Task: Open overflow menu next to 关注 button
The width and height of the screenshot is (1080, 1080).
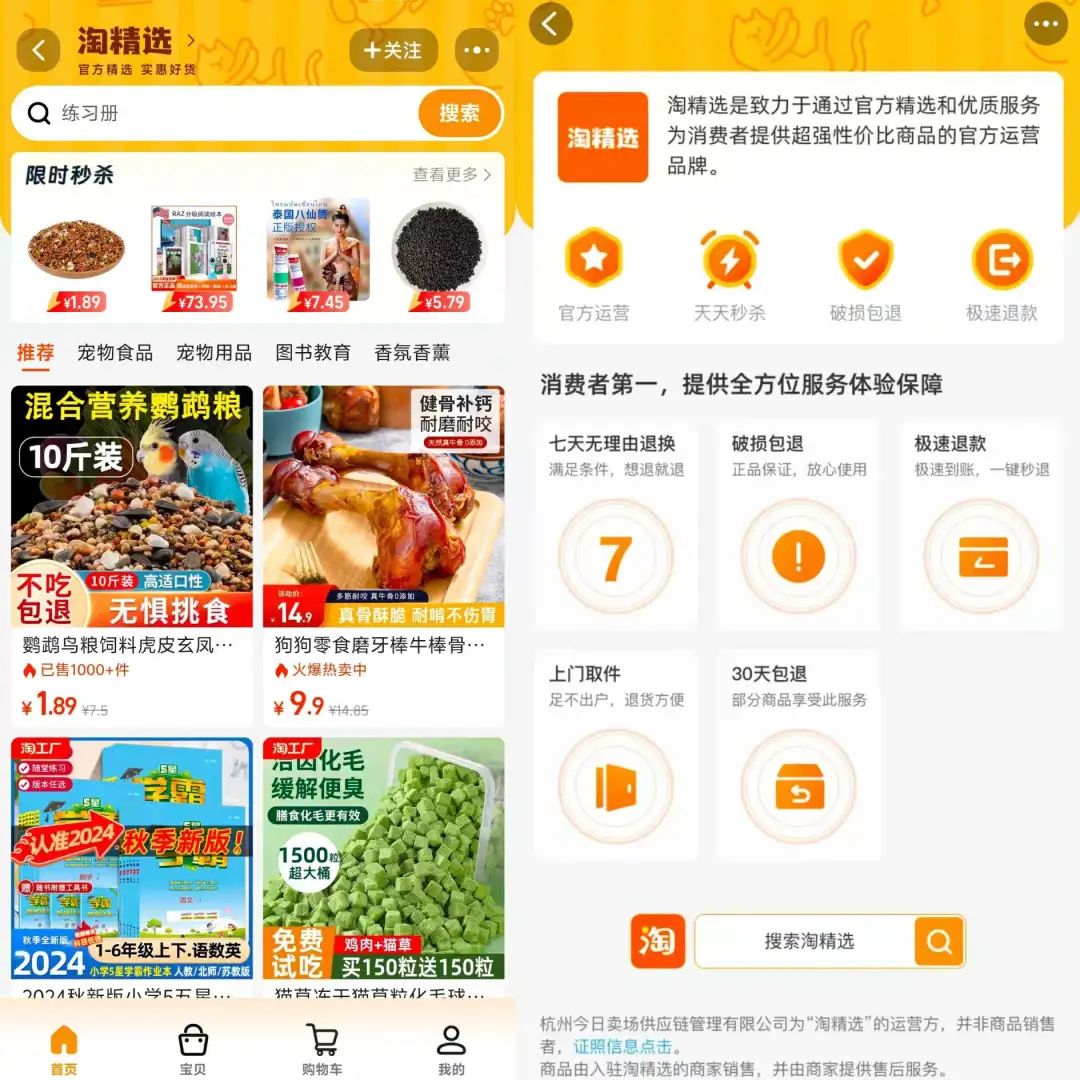Action: [476, 50]
